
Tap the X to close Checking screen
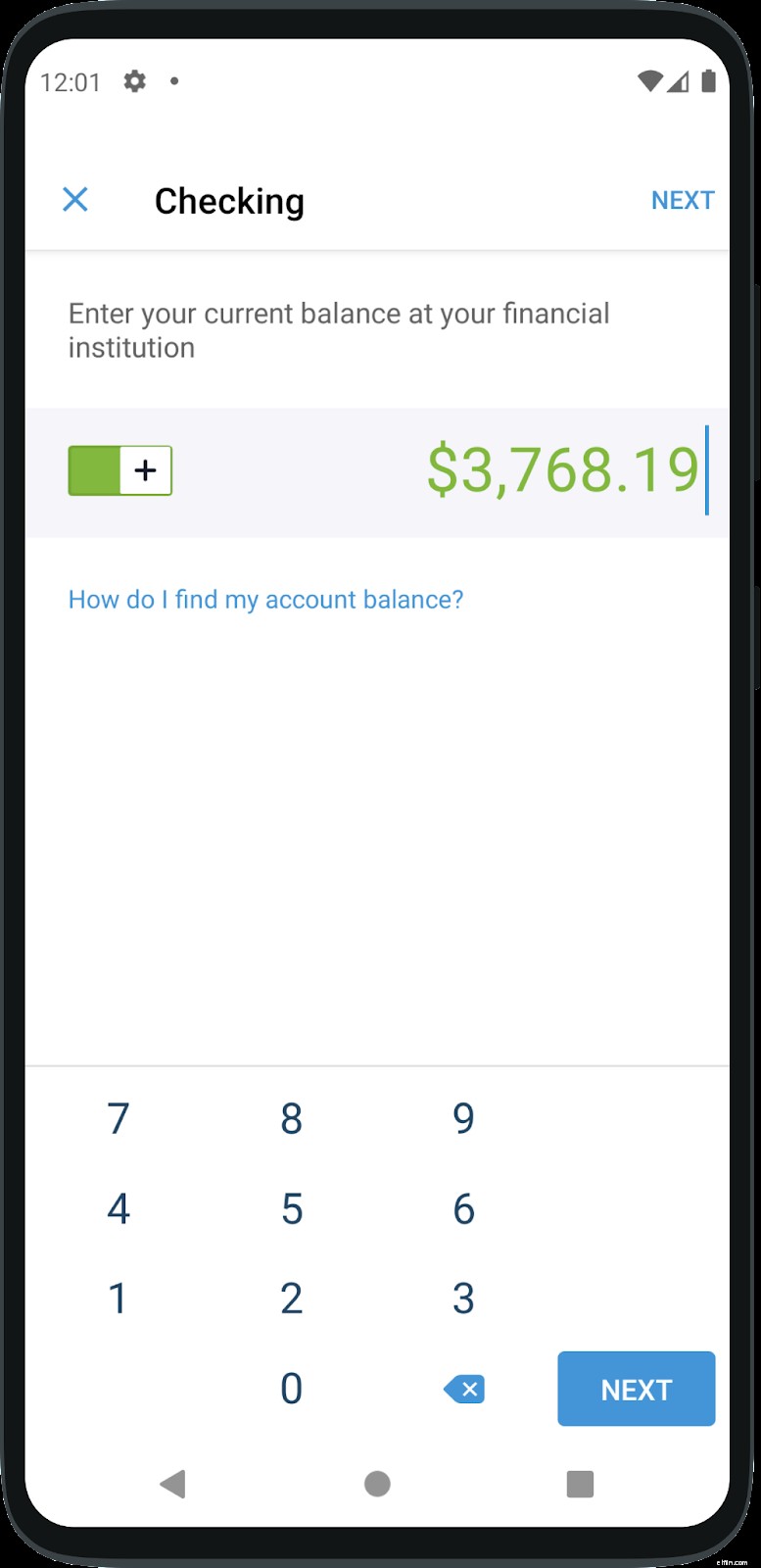click(75, 199)
